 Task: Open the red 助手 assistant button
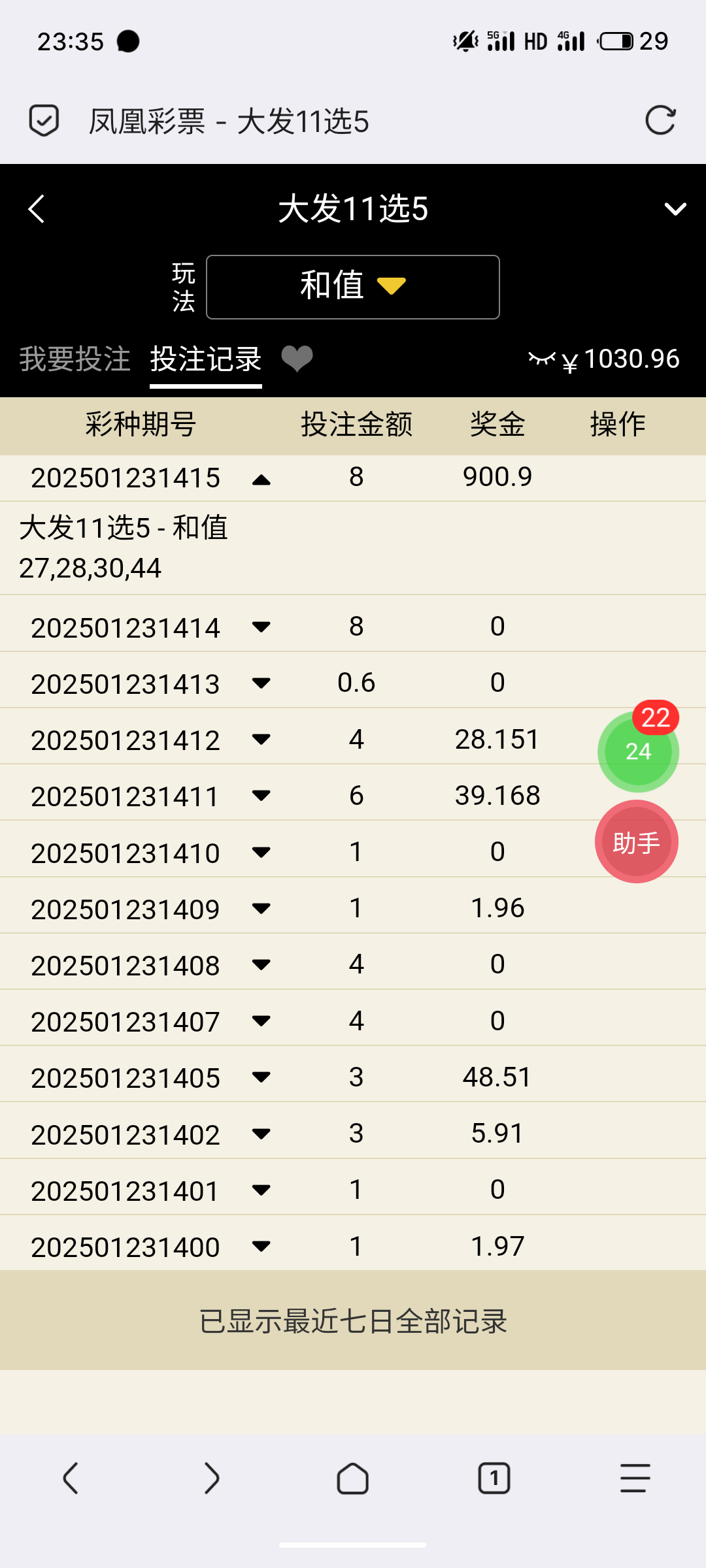tap(636, 842)
